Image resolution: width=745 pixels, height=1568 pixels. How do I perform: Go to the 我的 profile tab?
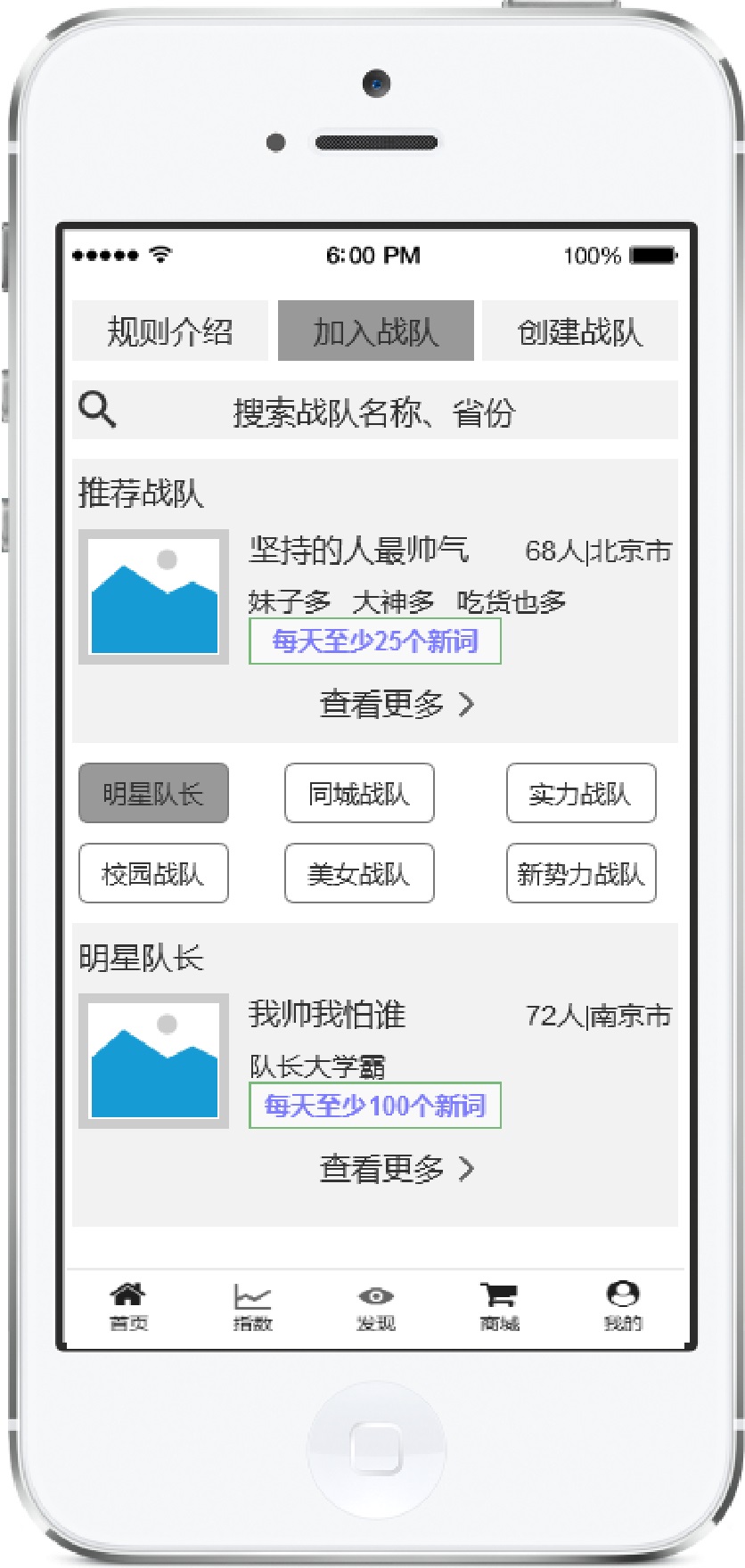(622, 1307)
